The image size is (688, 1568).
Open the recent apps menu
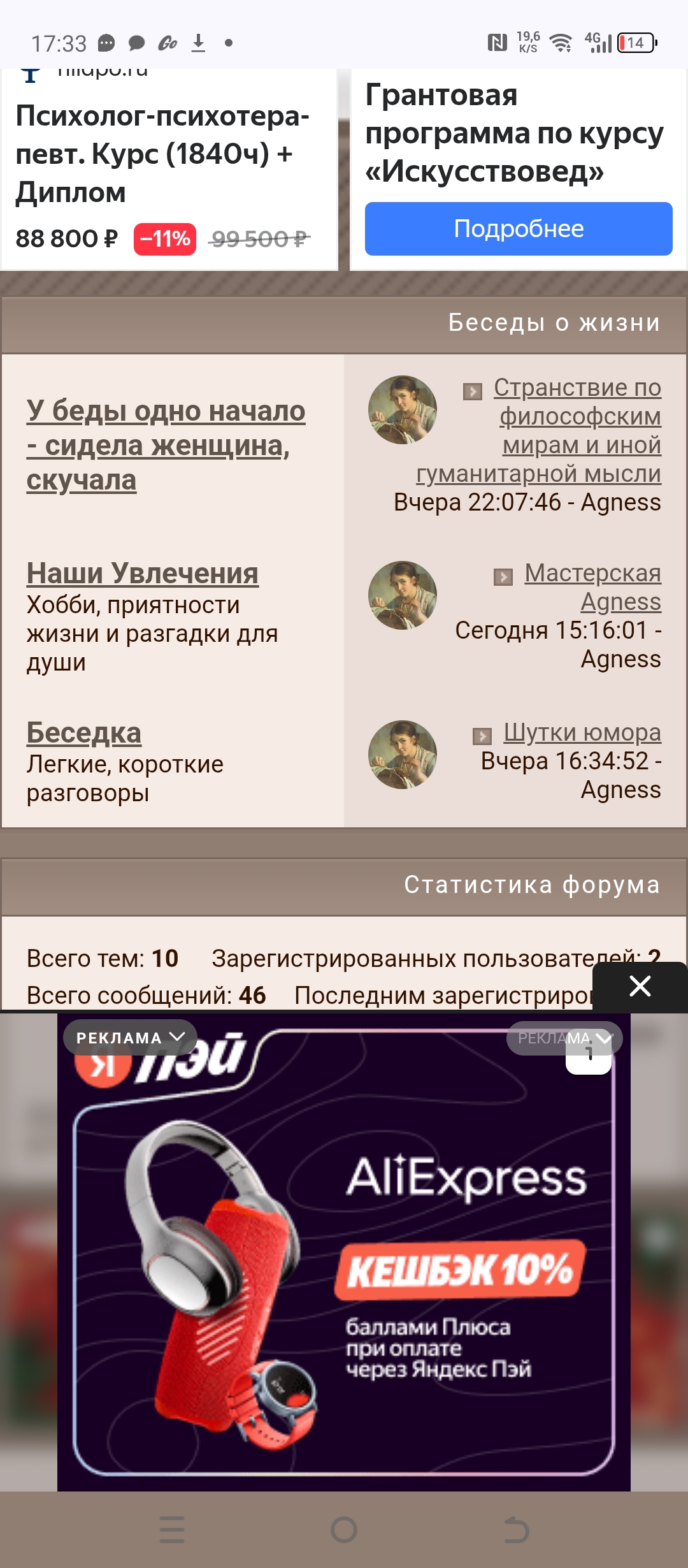(172, 1529)
